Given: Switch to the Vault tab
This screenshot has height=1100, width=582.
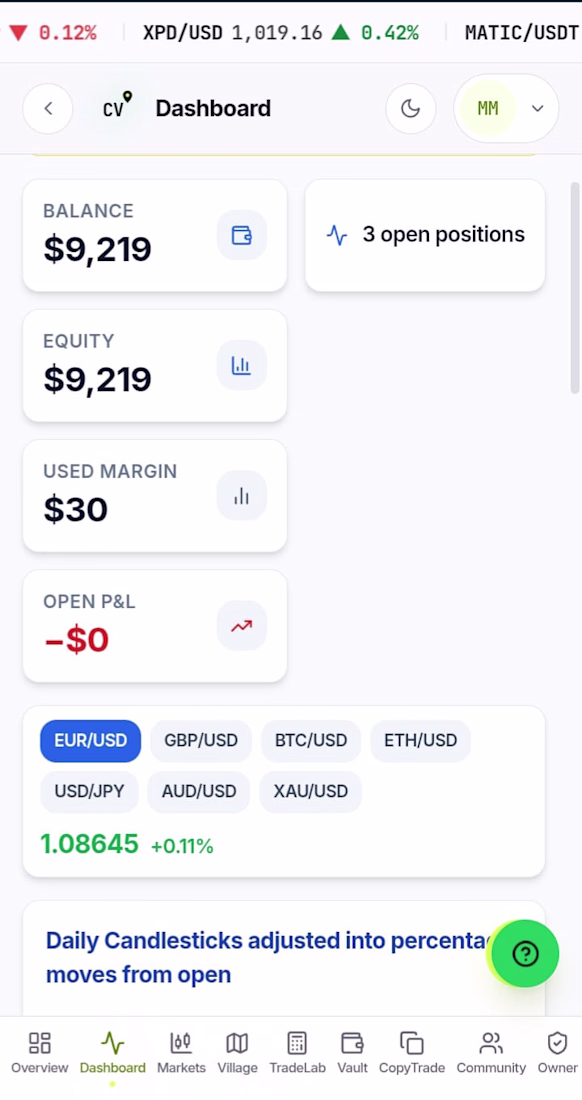Looking at the screenshot, I should click(352, 1053).
